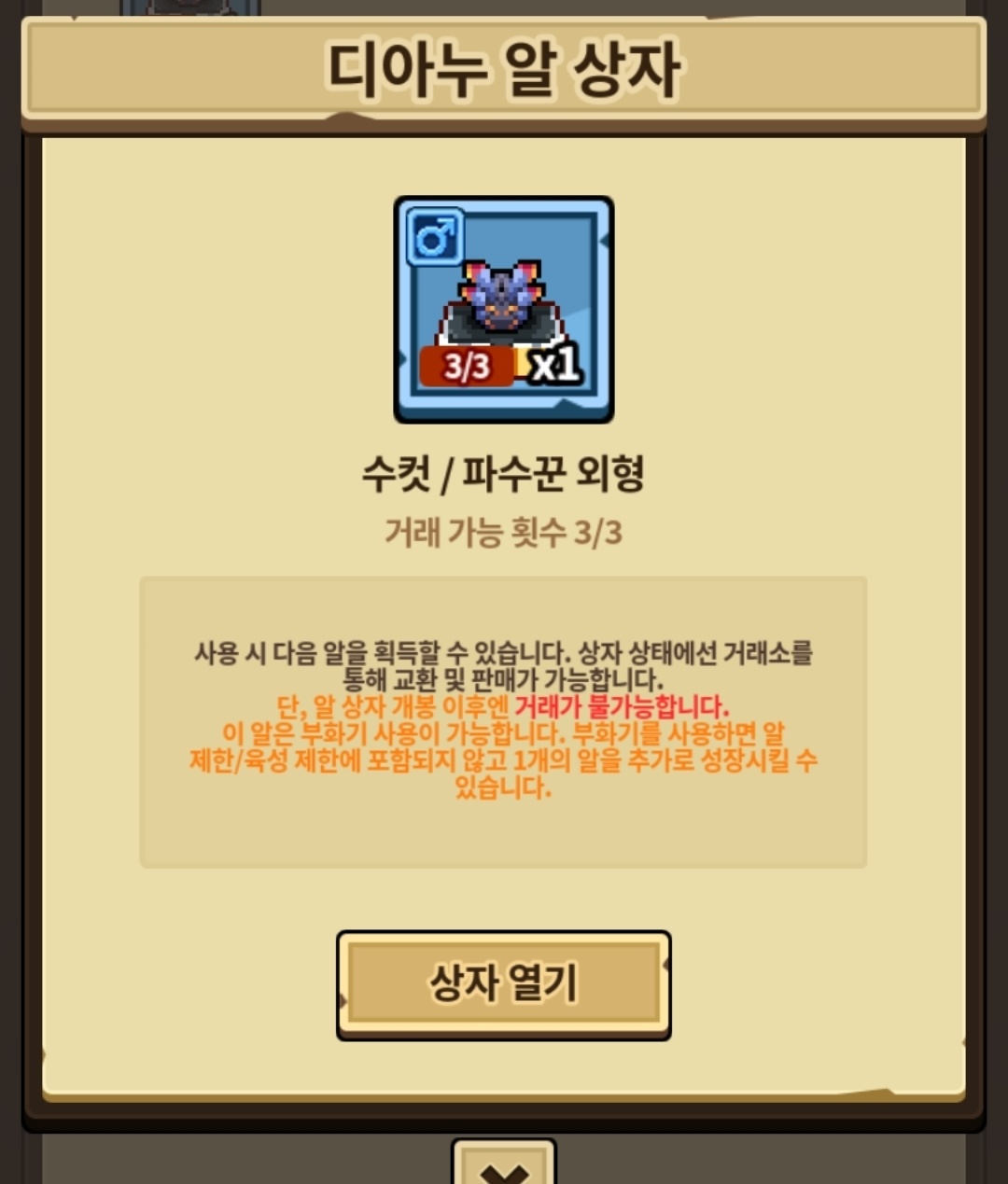Tap the 상자 열기 button

(x=503, y=983)
